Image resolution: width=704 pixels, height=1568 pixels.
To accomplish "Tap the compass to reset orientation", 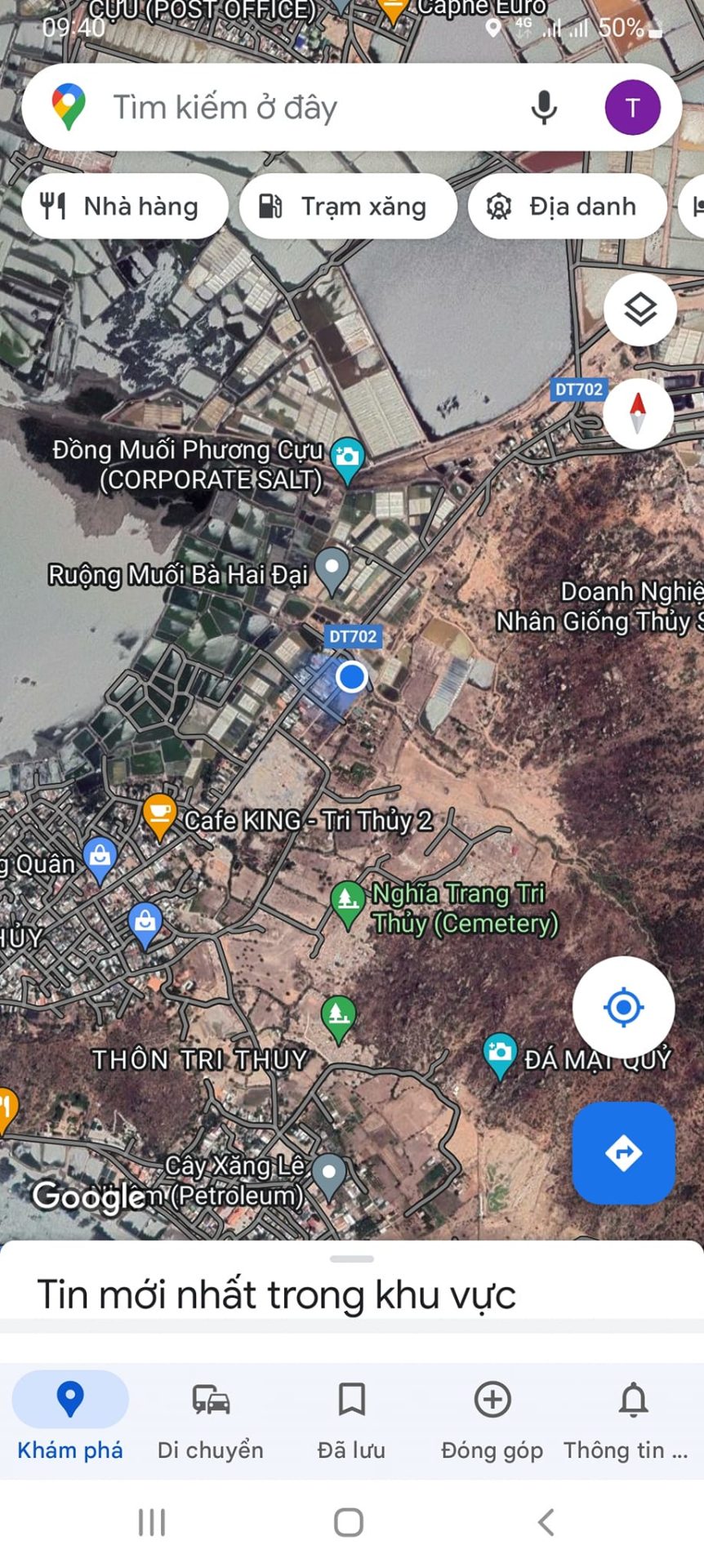I will click(638, 412).
